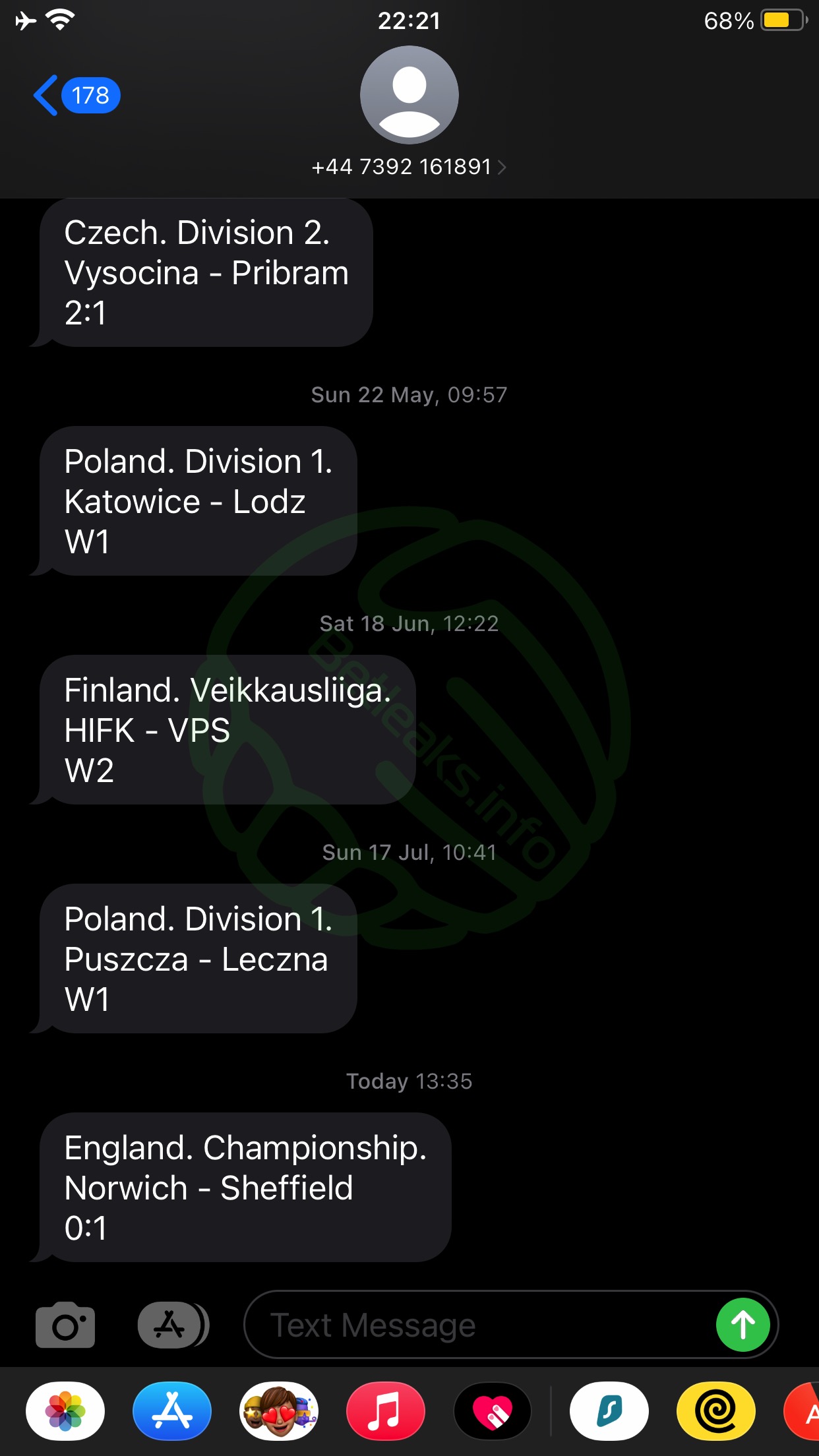
Task: Open the Photos app in the app strip
Action: 65,1411
